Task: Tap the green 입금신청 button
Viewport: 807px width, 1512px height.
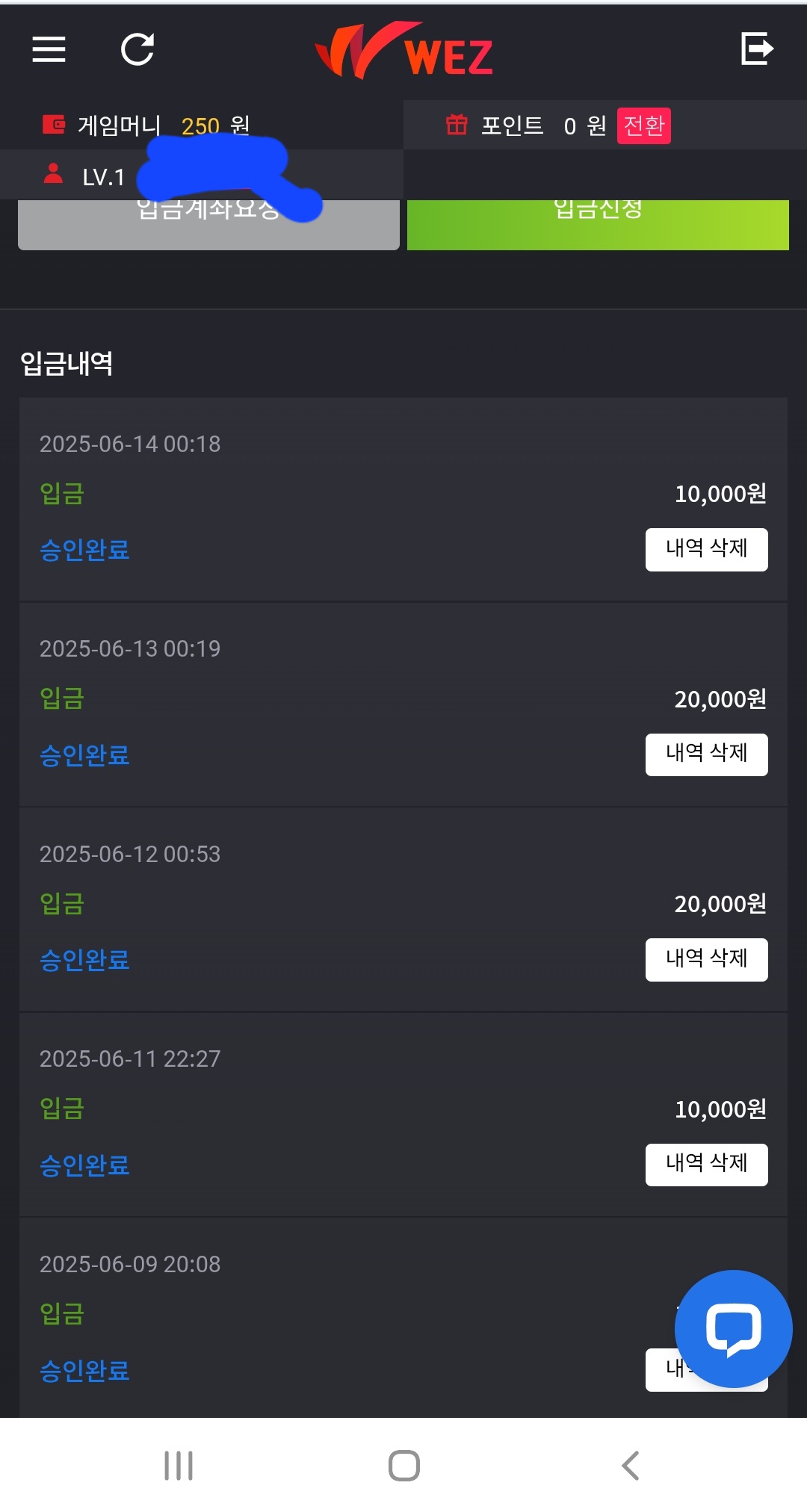Action: (598, 224)
